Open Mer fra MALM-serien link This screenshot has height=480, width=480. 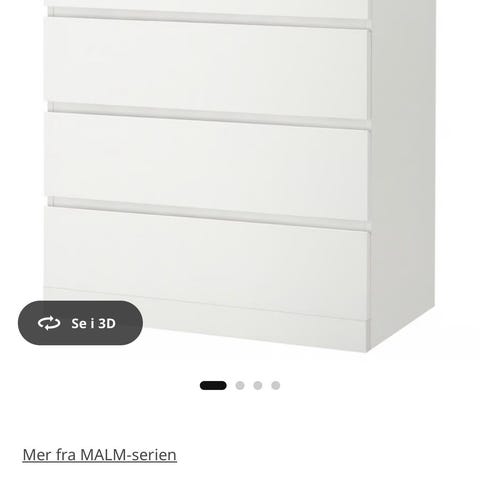pos(99,455)
